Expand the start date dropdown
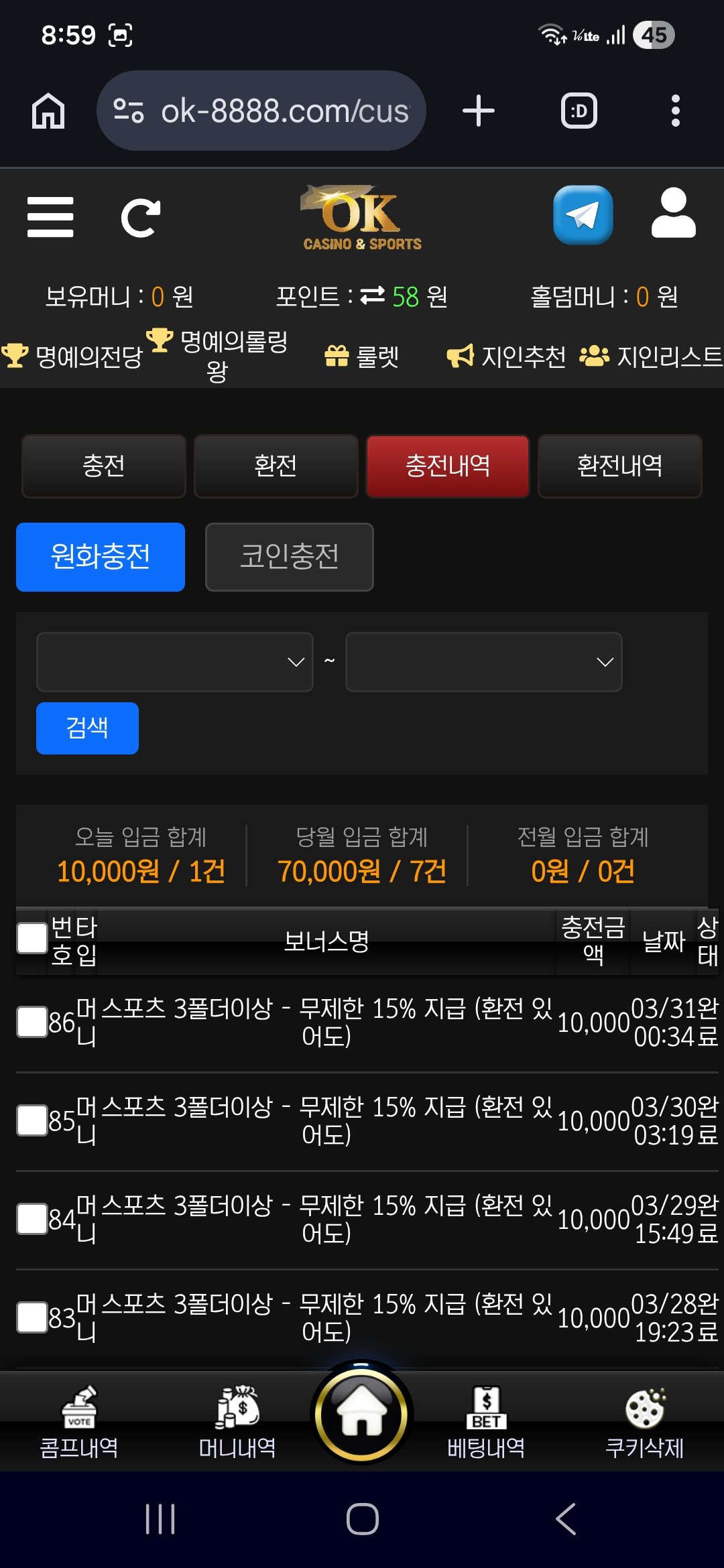 [x=175, y=661]
